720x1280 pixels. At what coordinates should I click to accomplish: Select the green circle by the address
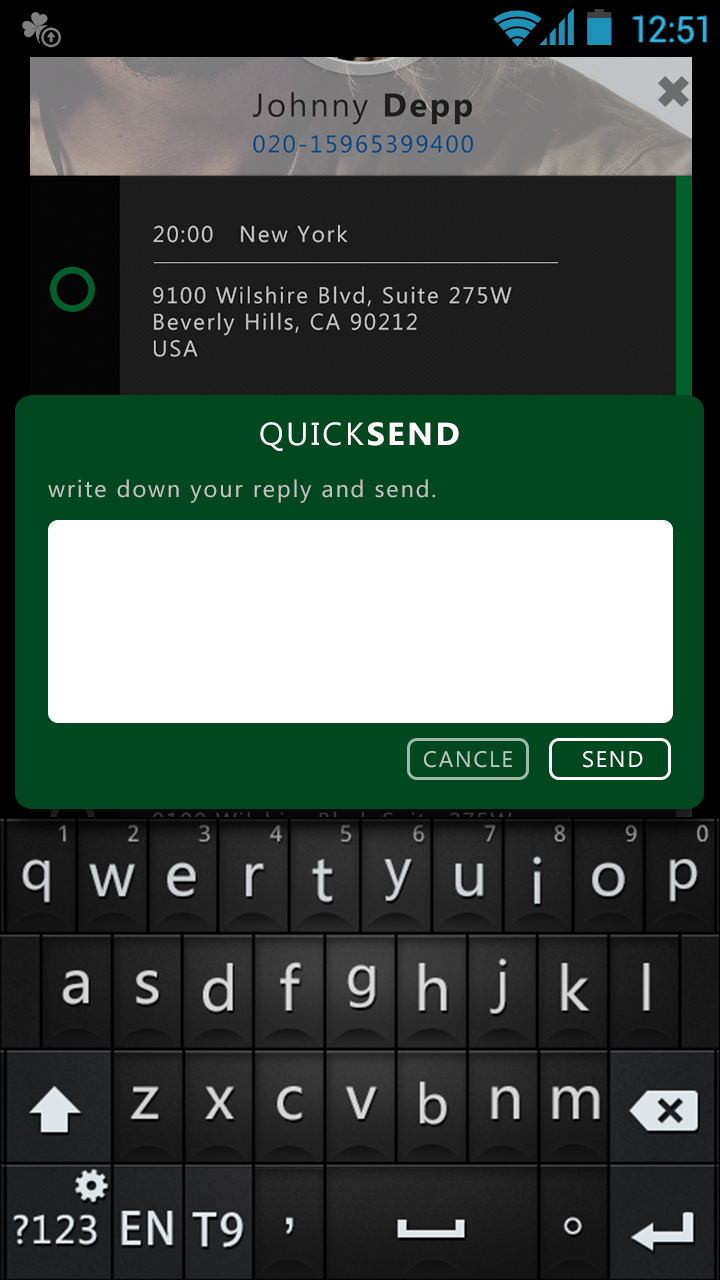tap(72, 290)
